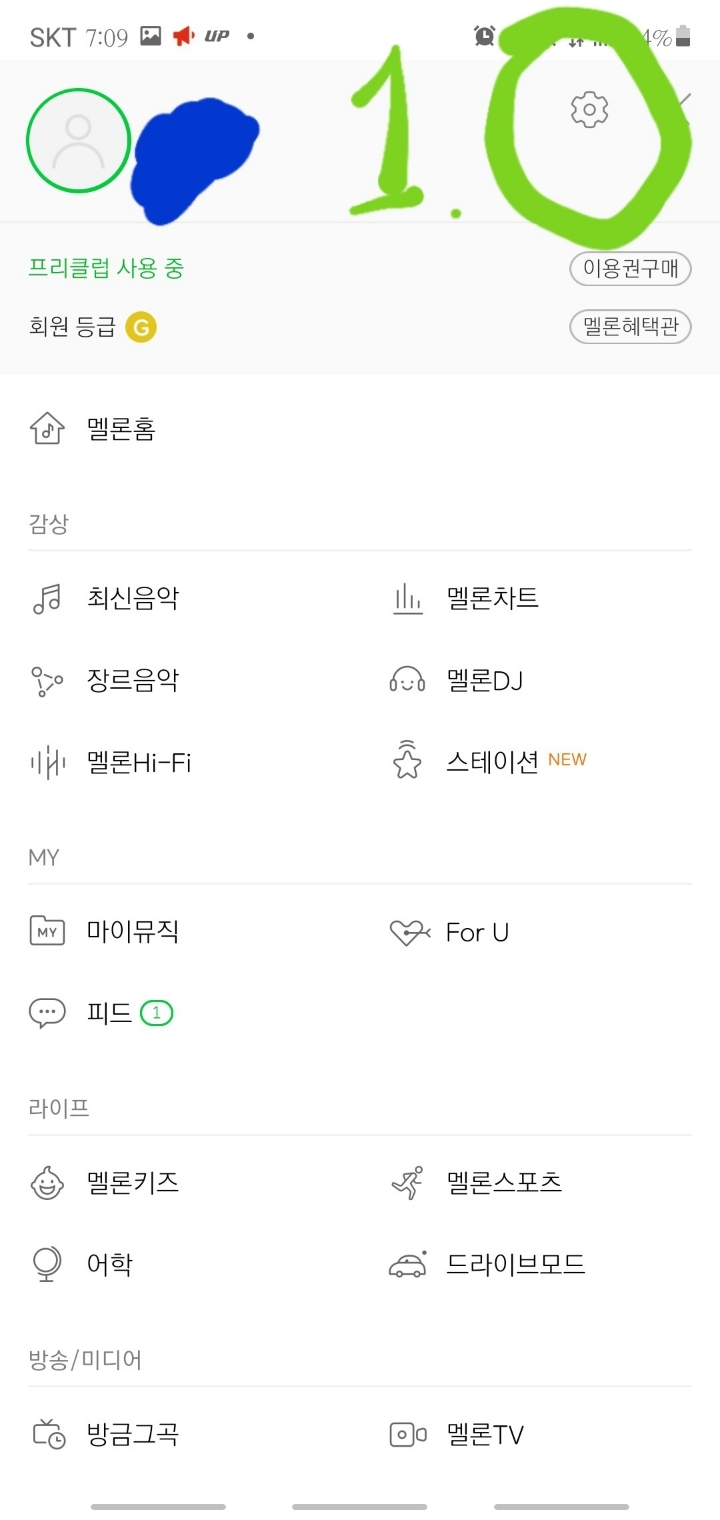The width and height of the screenshot is (720, 1520).
Task: Open the settings gear icon
Action: click(589, 109)
